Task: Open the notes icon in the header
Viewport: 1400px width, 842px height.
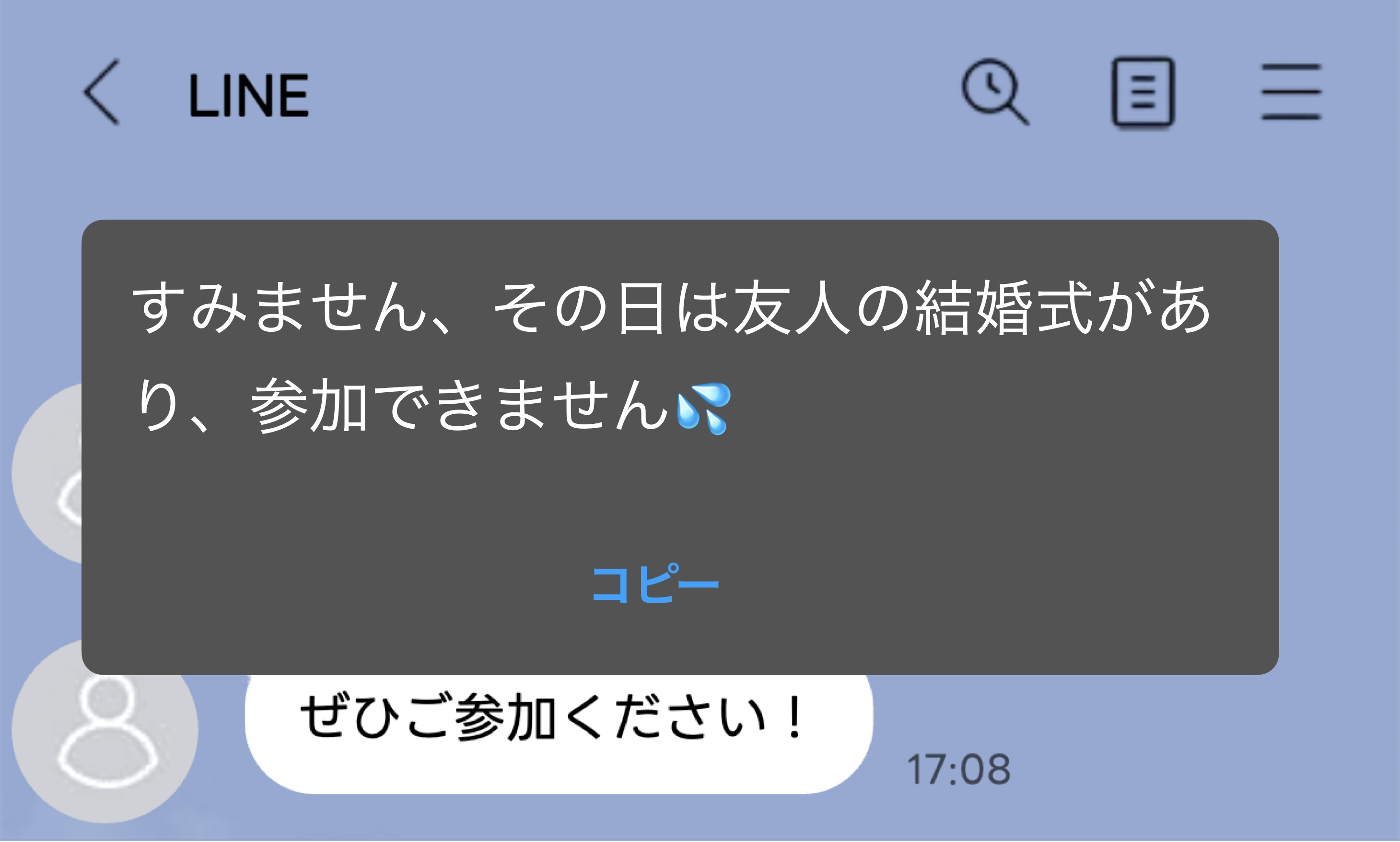Action: point(1143,92)
